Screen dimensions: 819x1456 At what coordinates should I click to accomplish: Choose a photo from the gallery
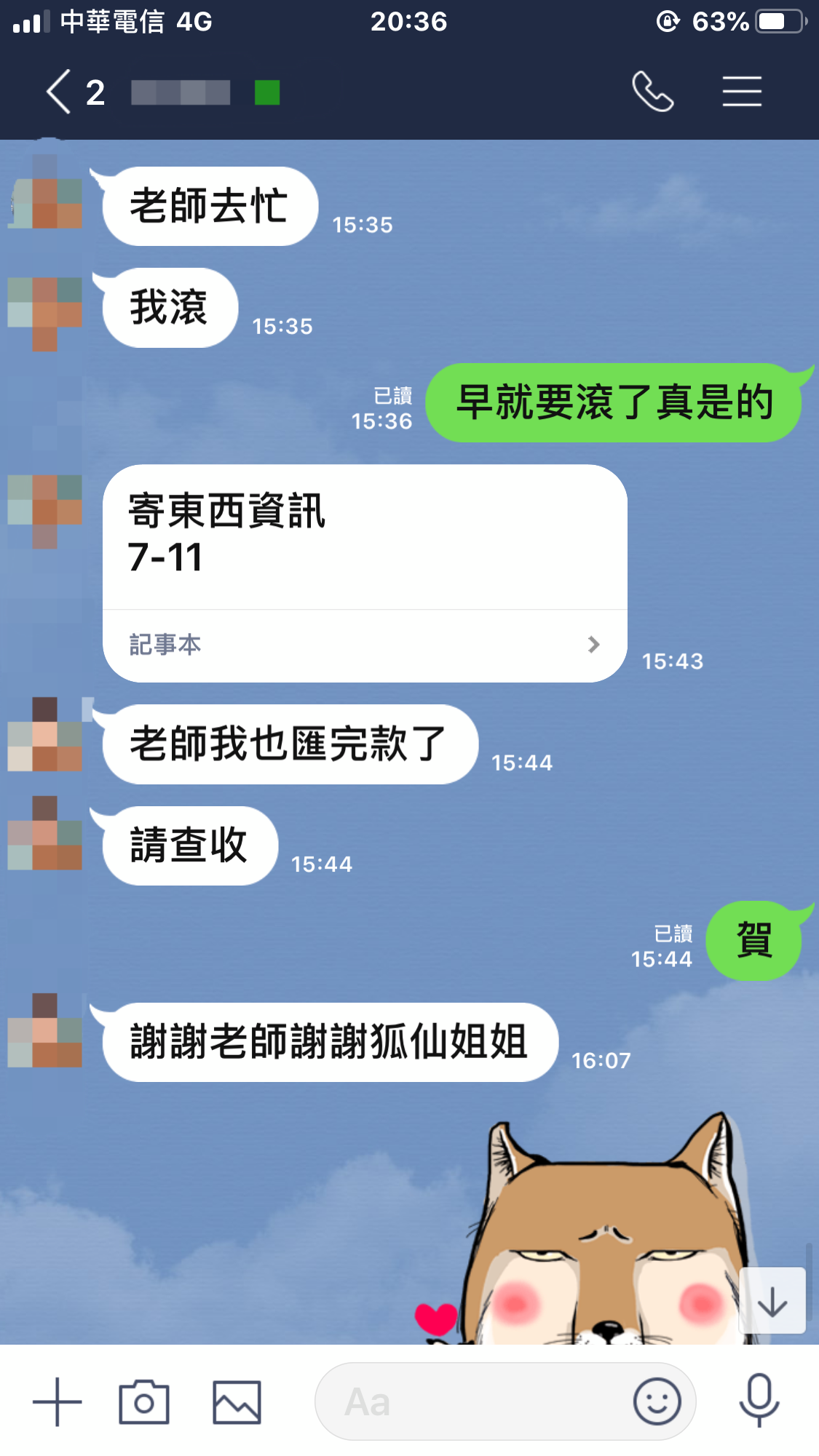pyautogui.click(x=237, y=1401)
